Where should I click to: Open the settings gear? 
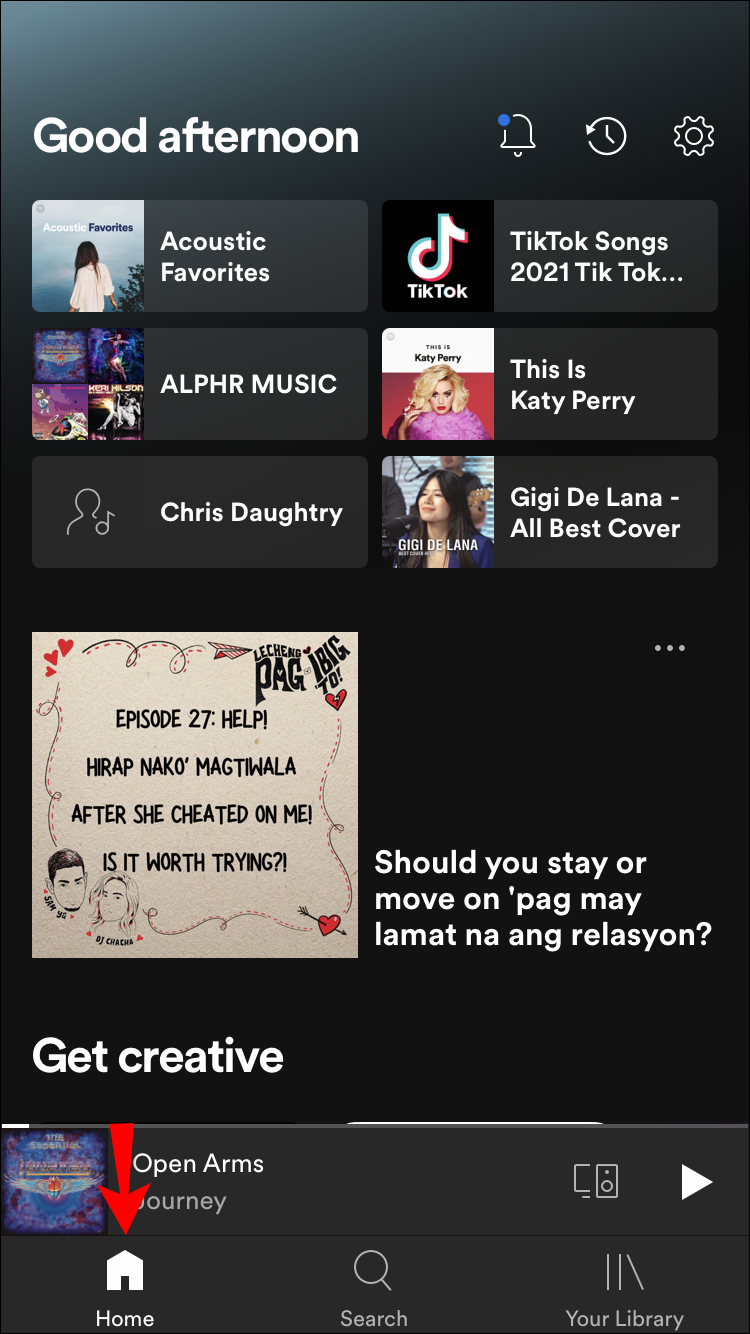pos(693,136)
